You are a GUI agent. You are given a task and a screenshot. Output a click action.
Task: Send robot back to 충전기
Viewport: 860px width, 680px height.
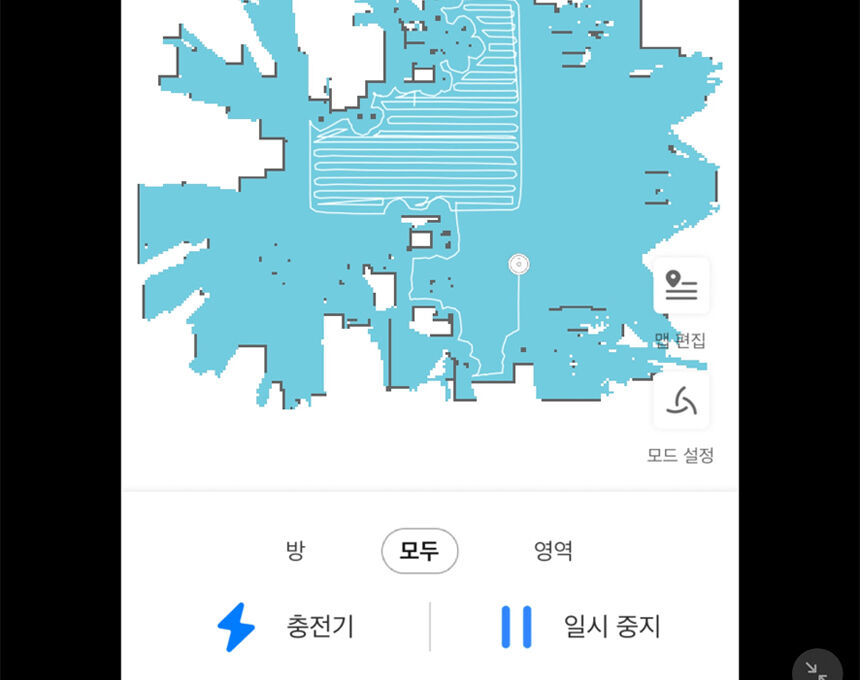coord(287,627)
